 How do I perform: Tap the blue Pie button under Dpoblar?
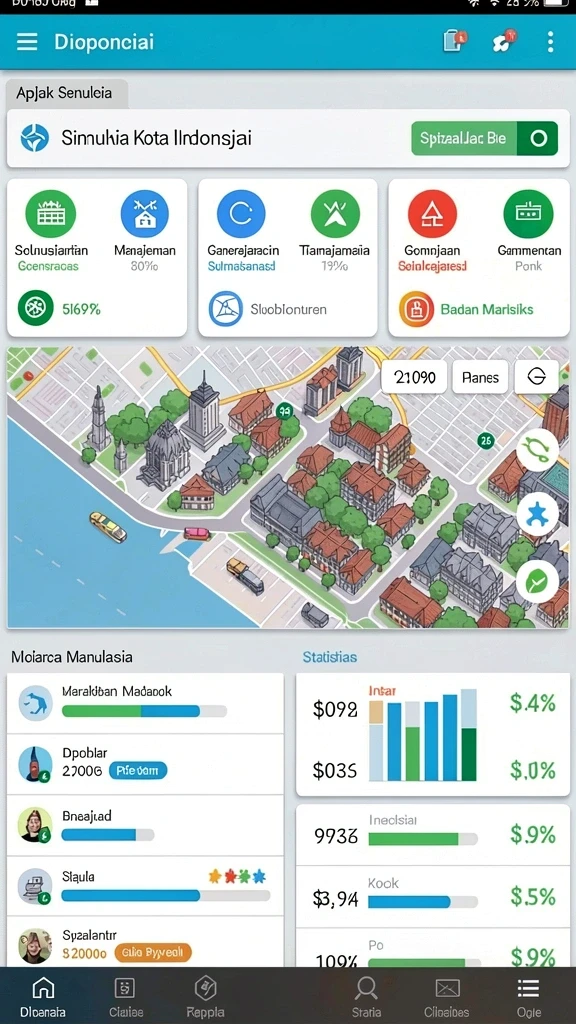tap(138, 771)
